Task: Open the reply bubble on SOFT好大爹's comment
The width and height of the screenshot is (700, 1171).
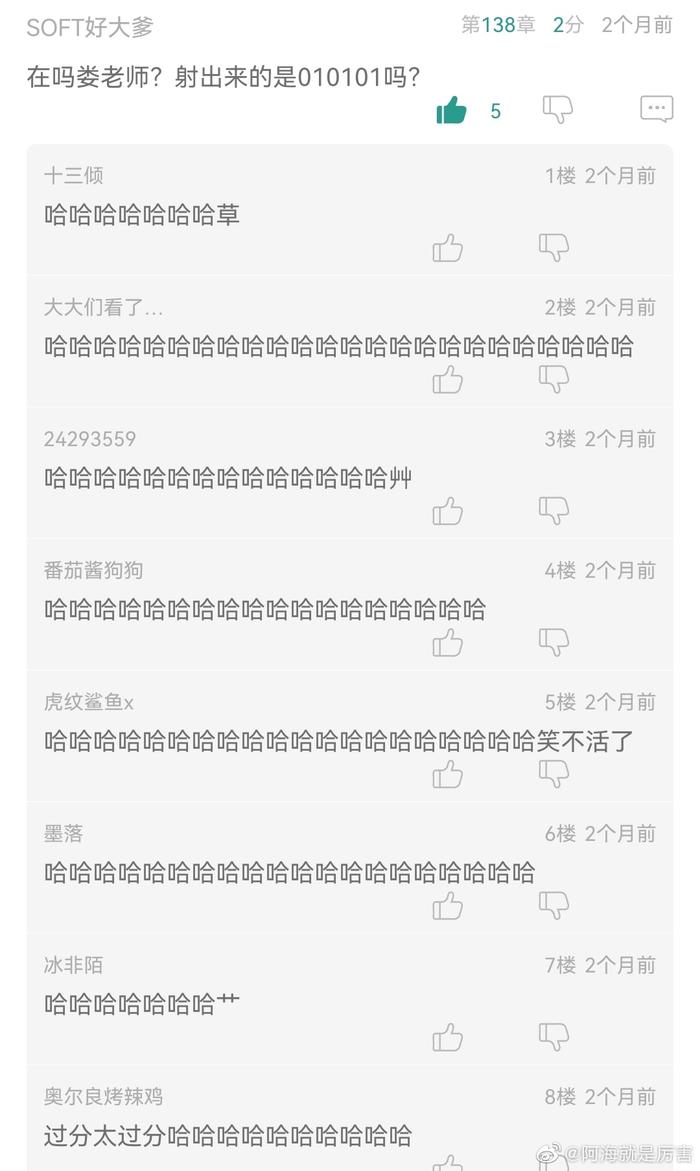Action: click(657, 109)
